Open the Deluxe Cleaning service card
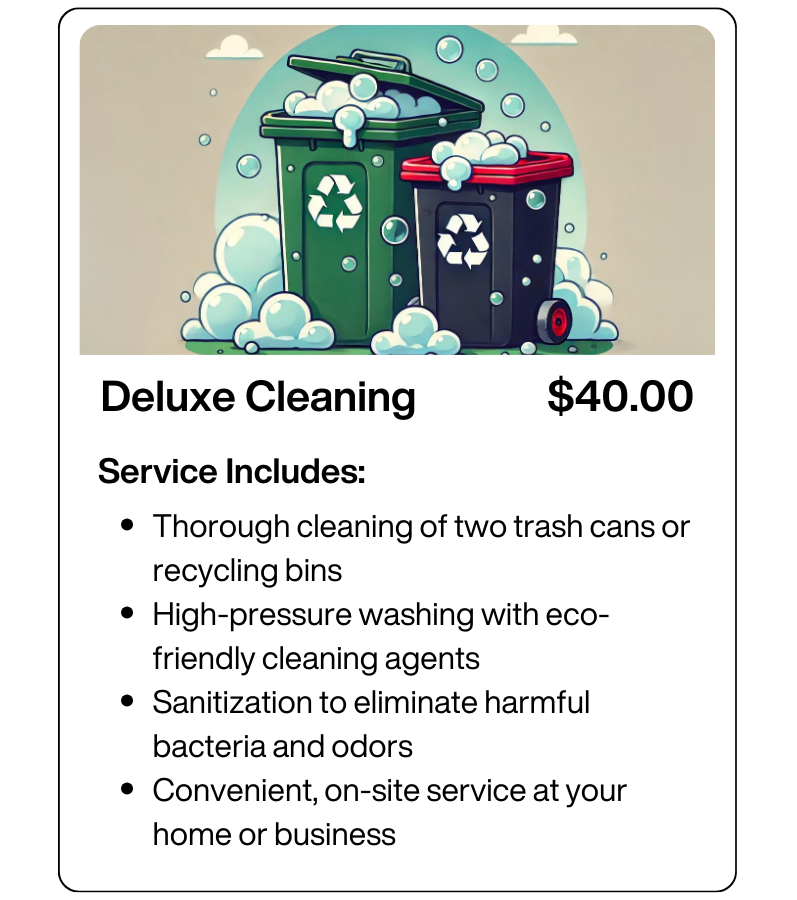Screen dimensions: 797x900 click(397, 220)
